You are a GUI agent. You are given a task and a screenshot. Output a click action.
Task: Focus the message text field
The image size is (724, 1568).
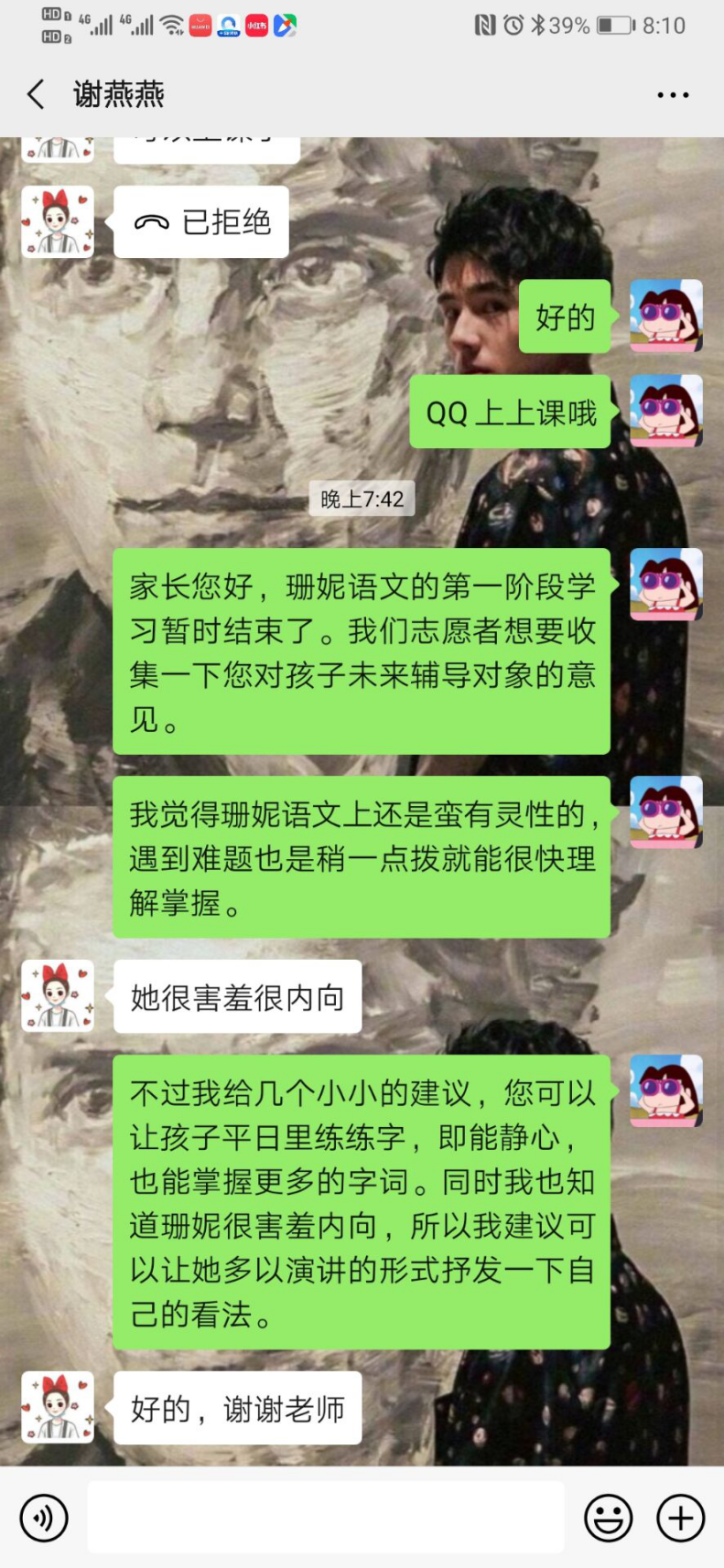(x=325, y=1518)
